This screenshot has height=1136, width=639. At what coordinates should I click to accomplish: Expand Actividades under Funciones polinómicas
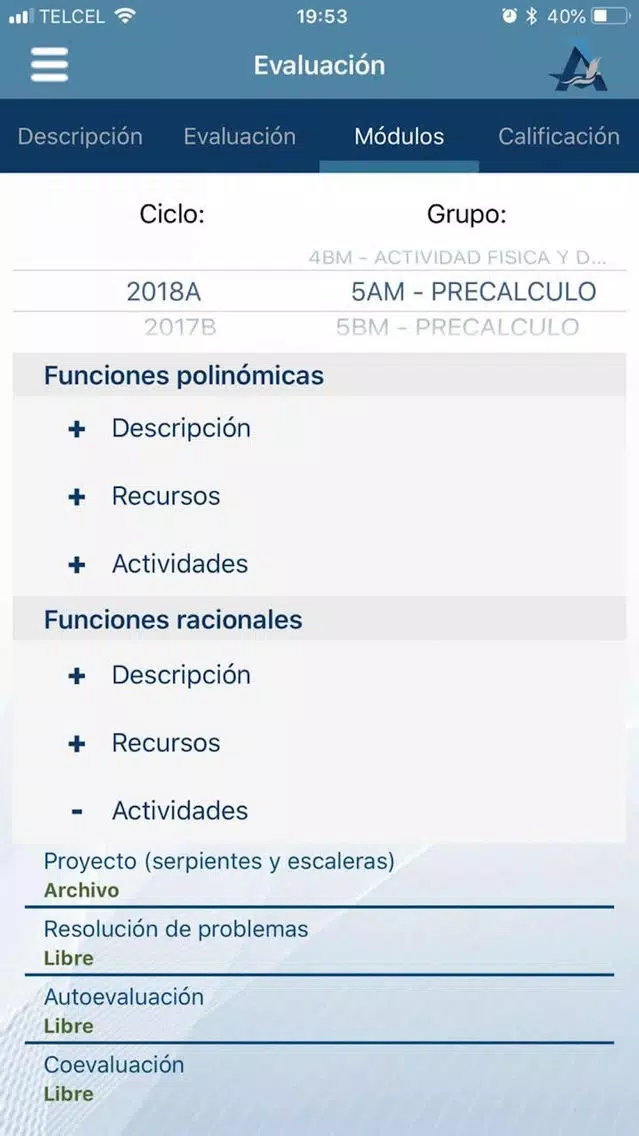coord(319,564)
